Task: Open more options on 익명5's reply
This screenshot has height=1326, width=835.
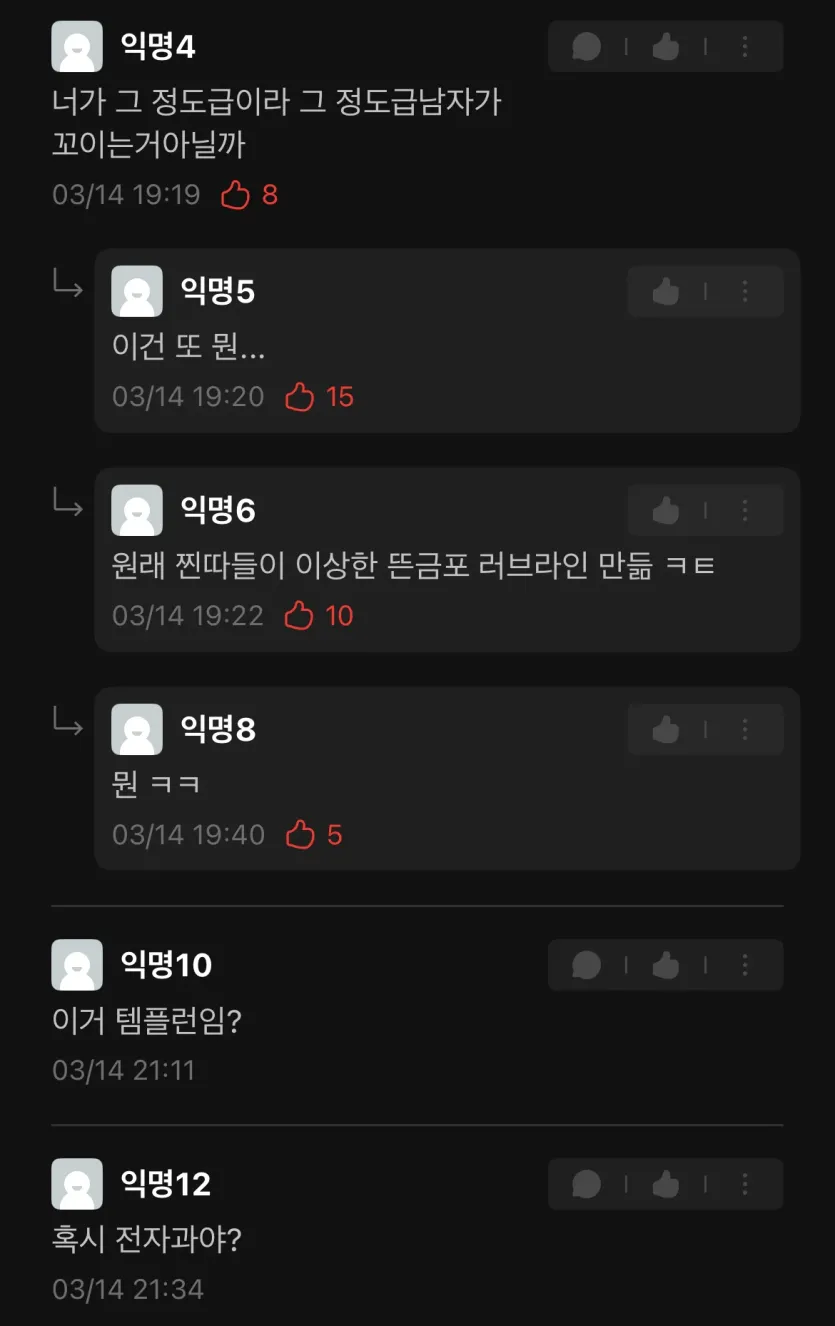Action: click(x=745, y=292)
